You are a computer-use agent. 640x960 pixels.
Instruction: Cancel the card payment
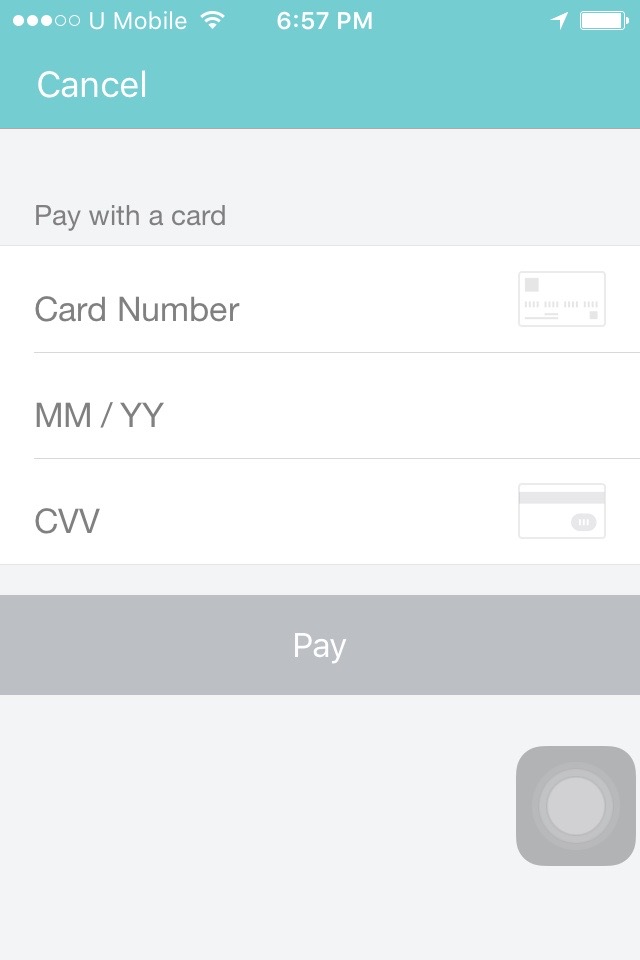tap(92, 85)
